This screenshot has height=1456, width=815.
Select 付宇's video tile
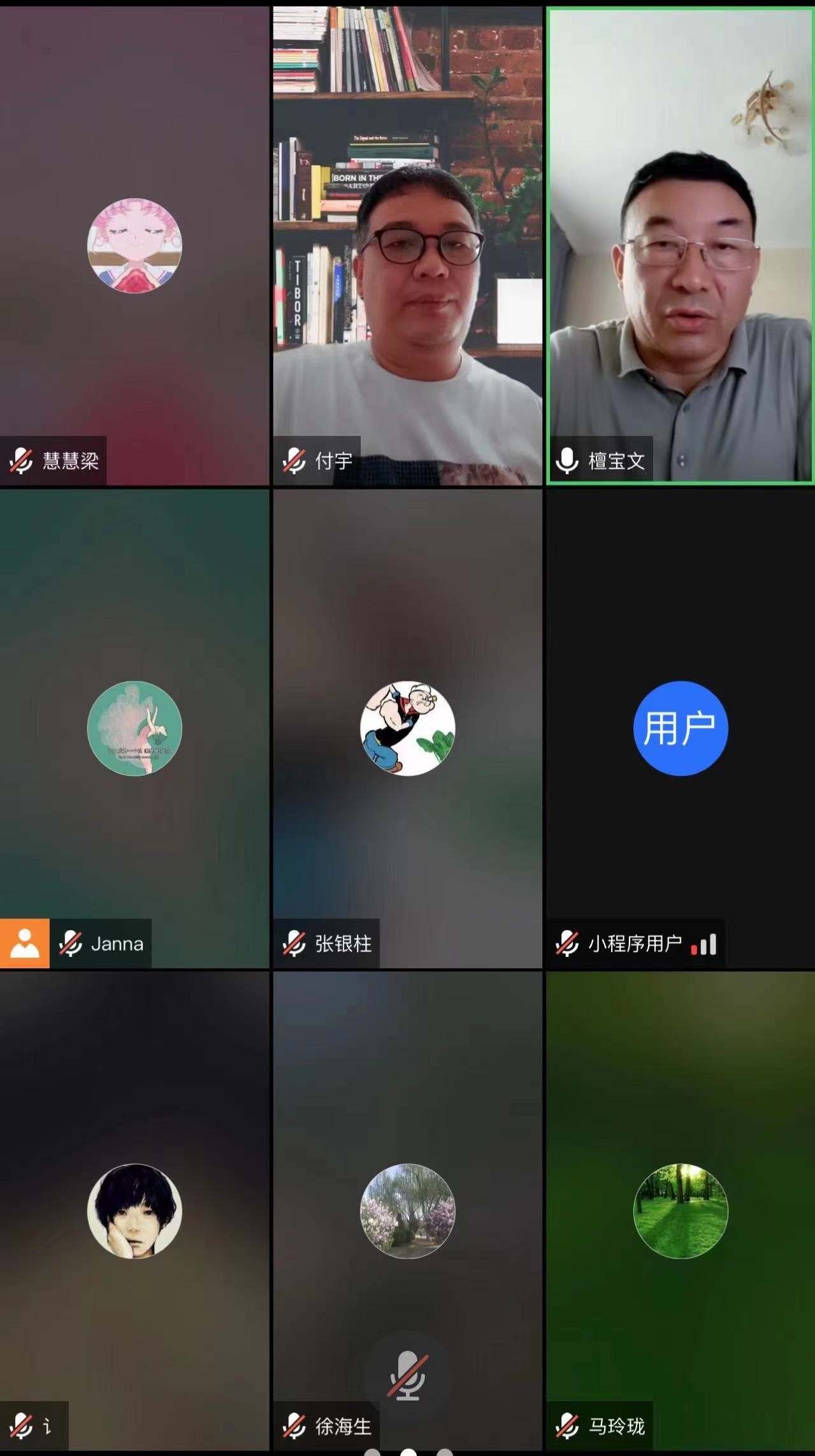pos(408,245)
